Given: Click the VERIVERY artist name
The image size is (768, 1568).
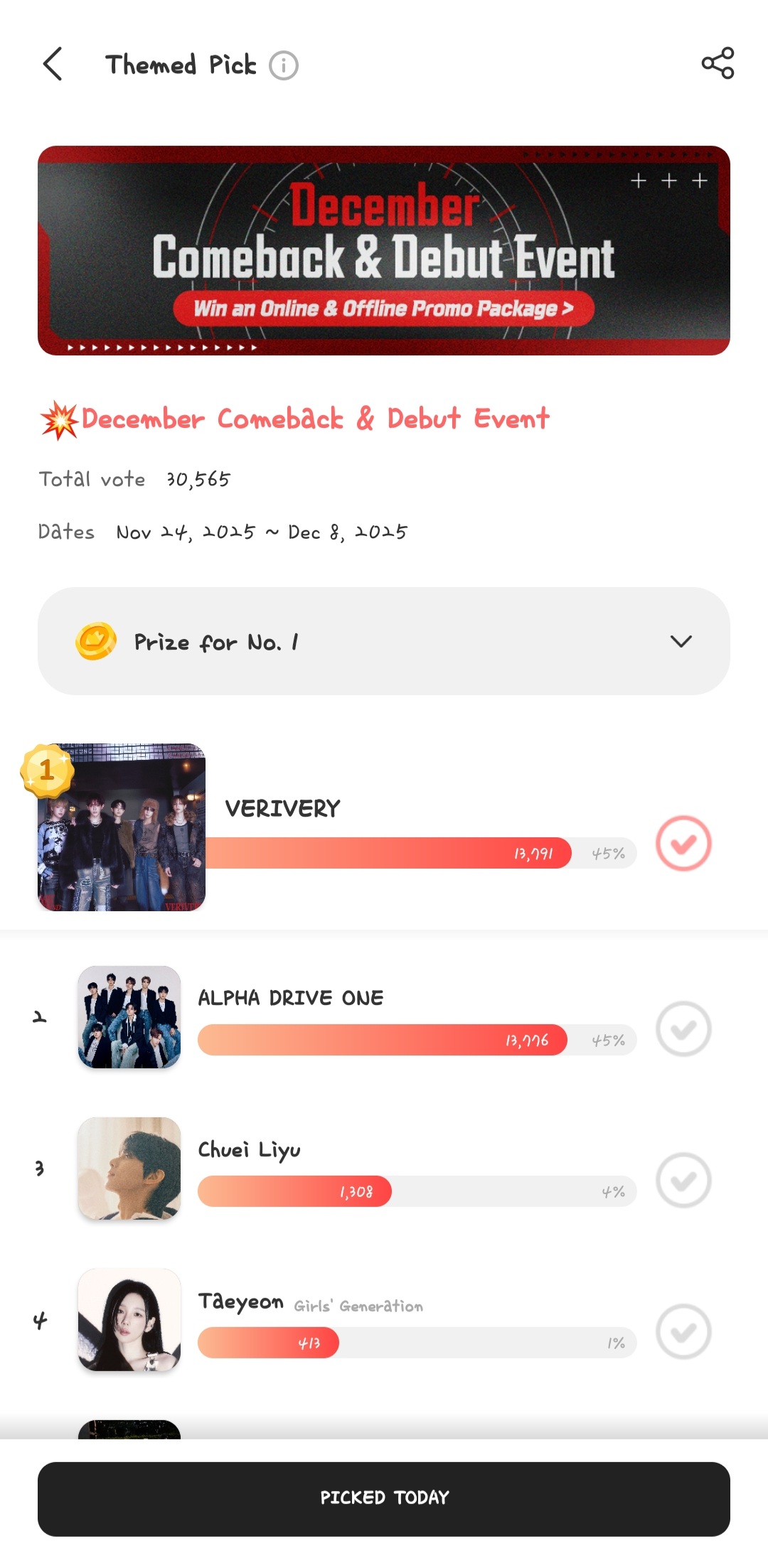Looking at the screenshot, I should coord(282,807).
